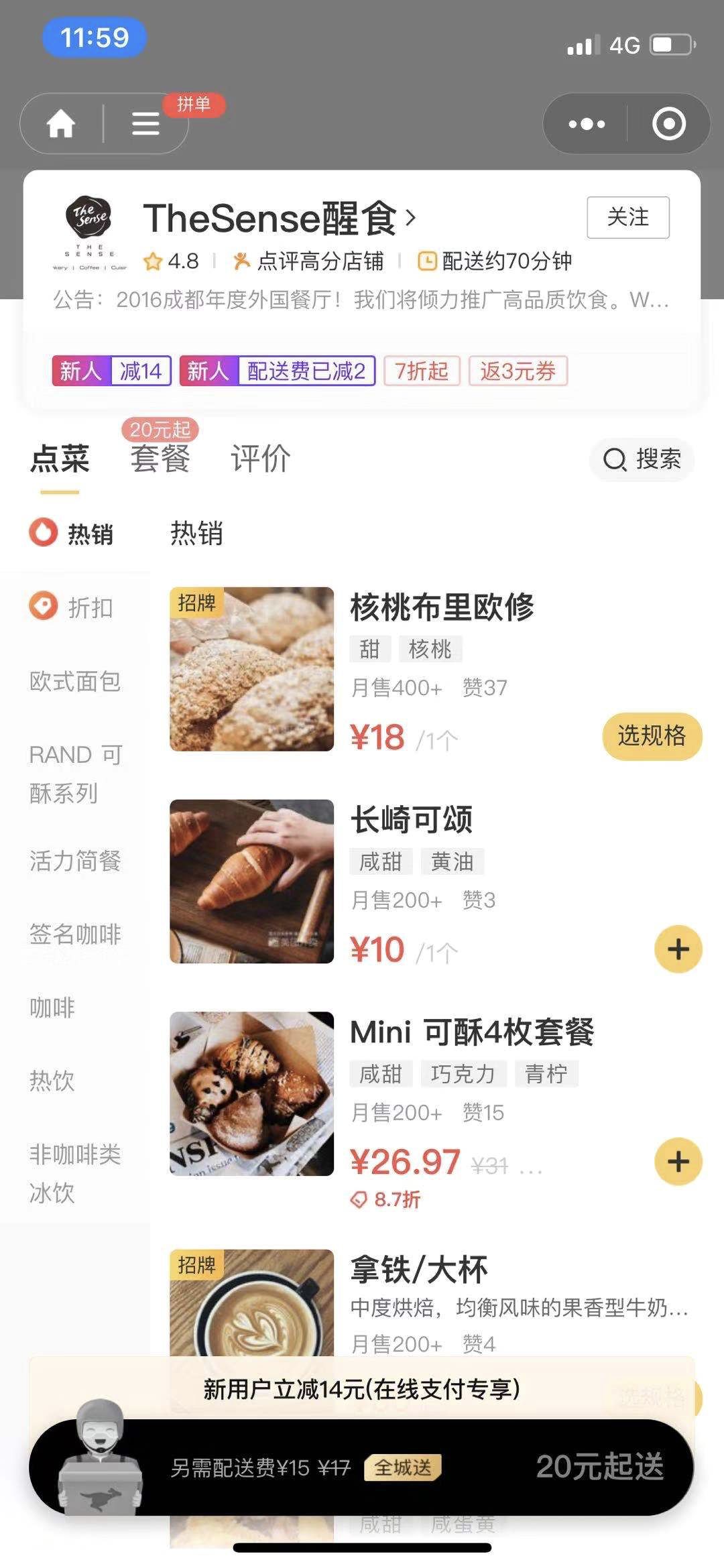The width and height of the screenshot is (724, 1568).
Task: View the 拿铁/大杯 item photo
Action: click(251, 1304)
